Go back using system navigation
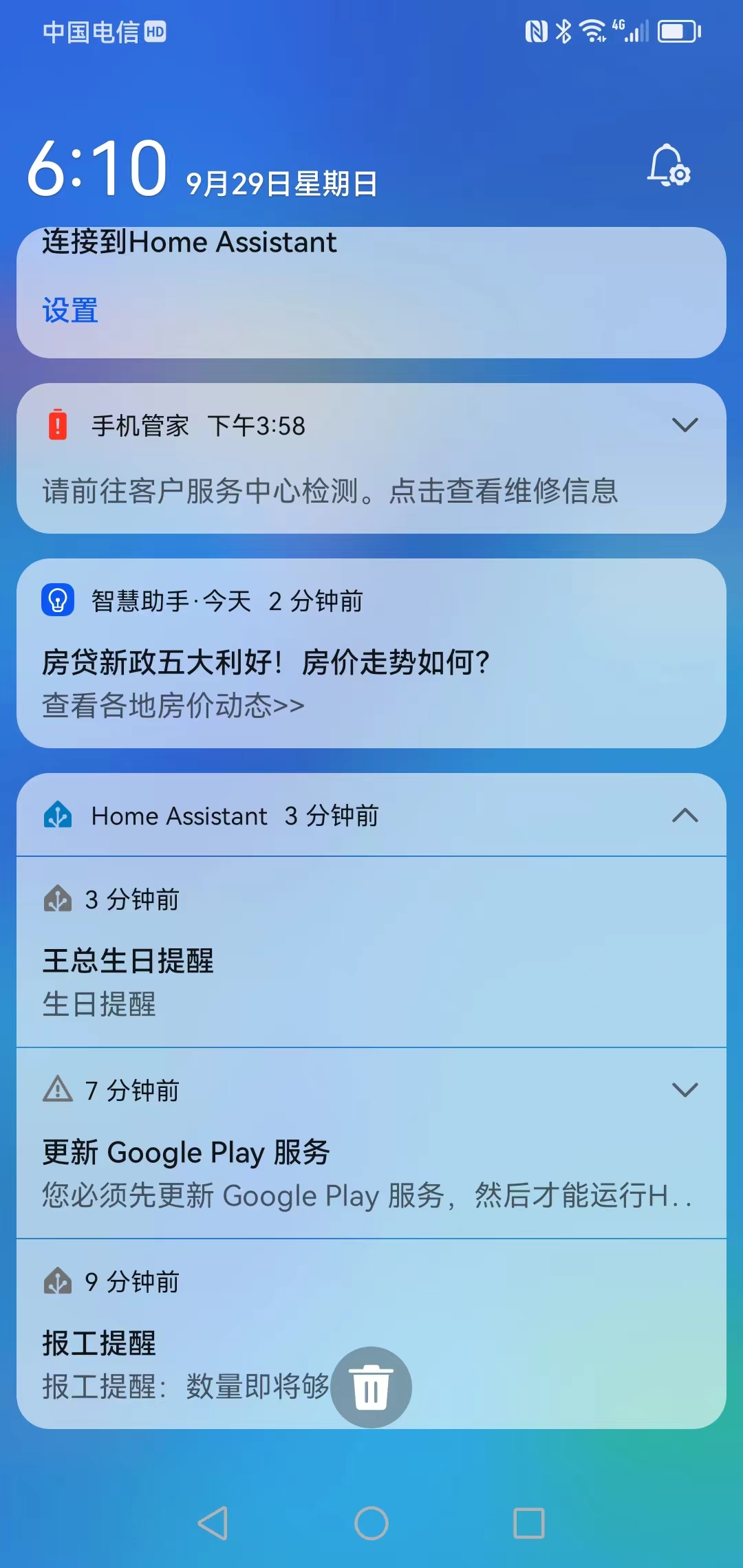Screen dimensions: 743x1568 [x=213, y=1523]
